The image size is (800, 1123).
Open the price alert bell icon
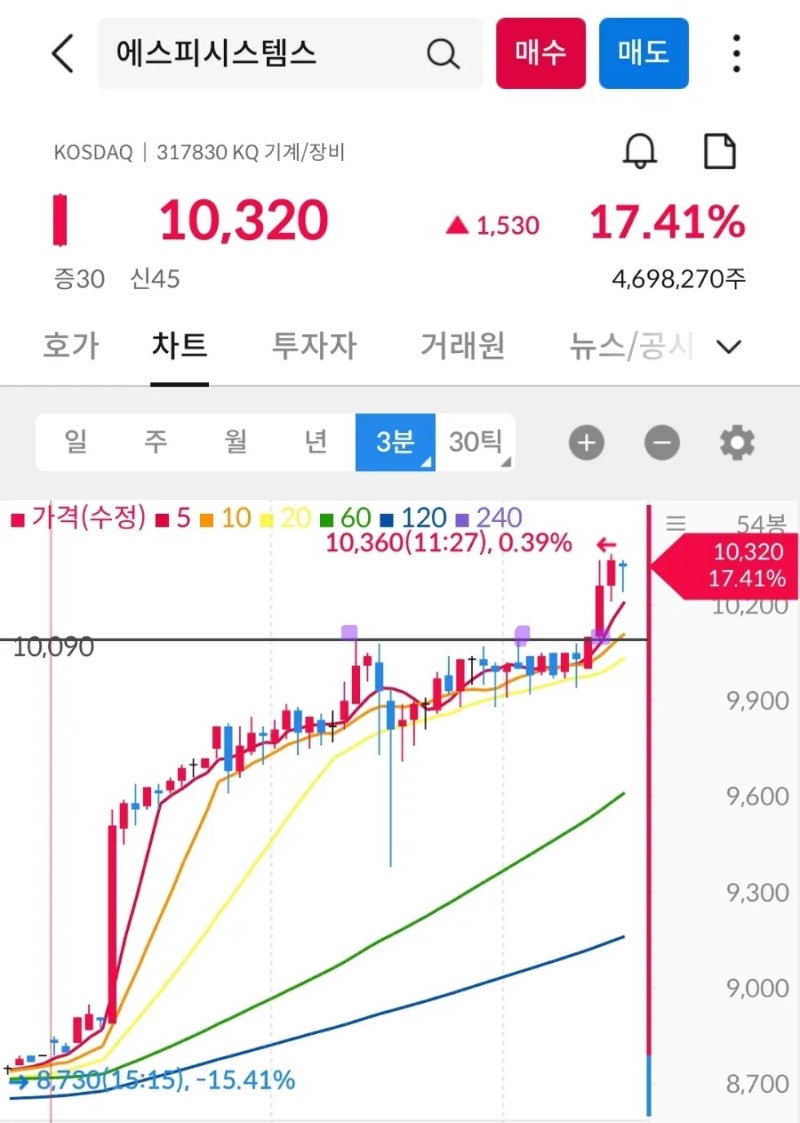point(641,151)
